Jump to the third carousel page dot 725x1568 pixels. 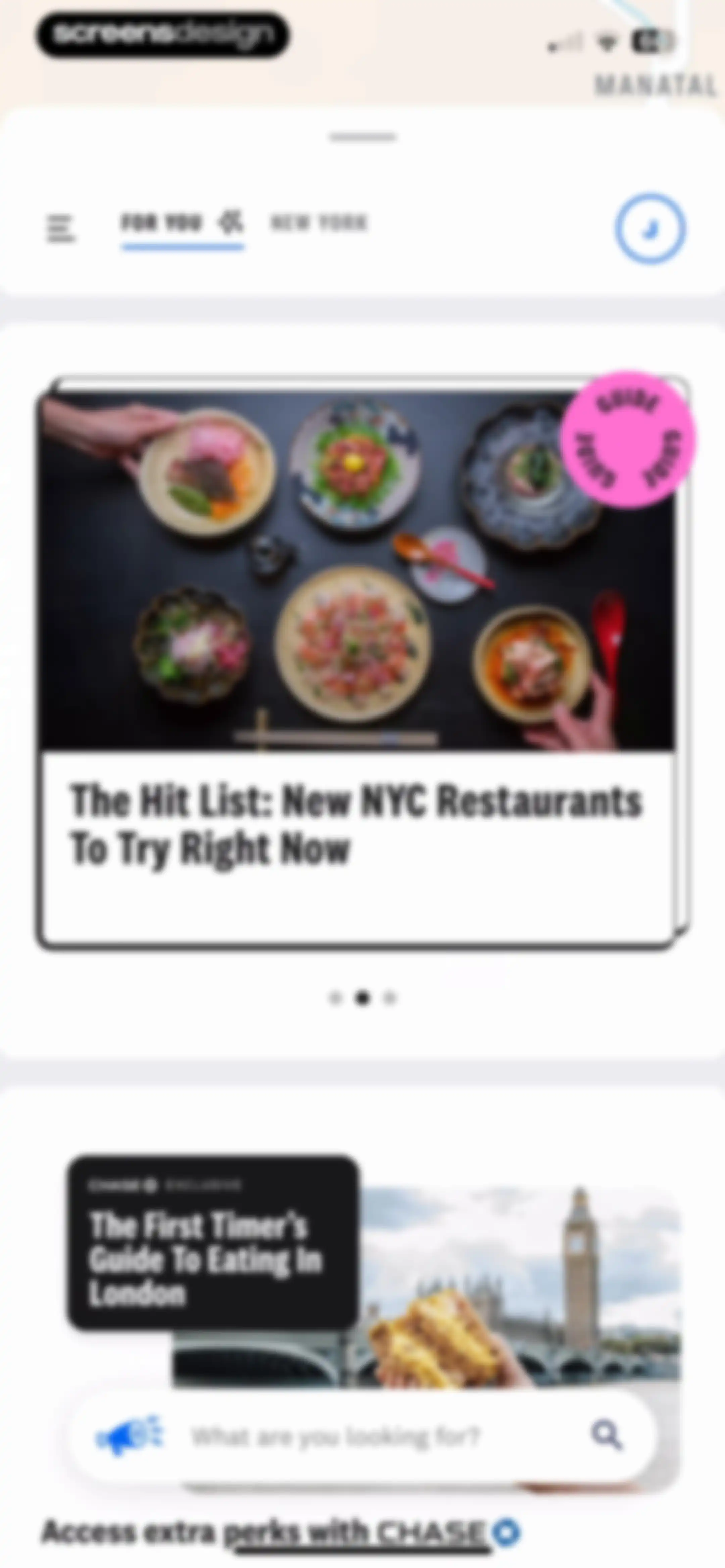point(390,998)
